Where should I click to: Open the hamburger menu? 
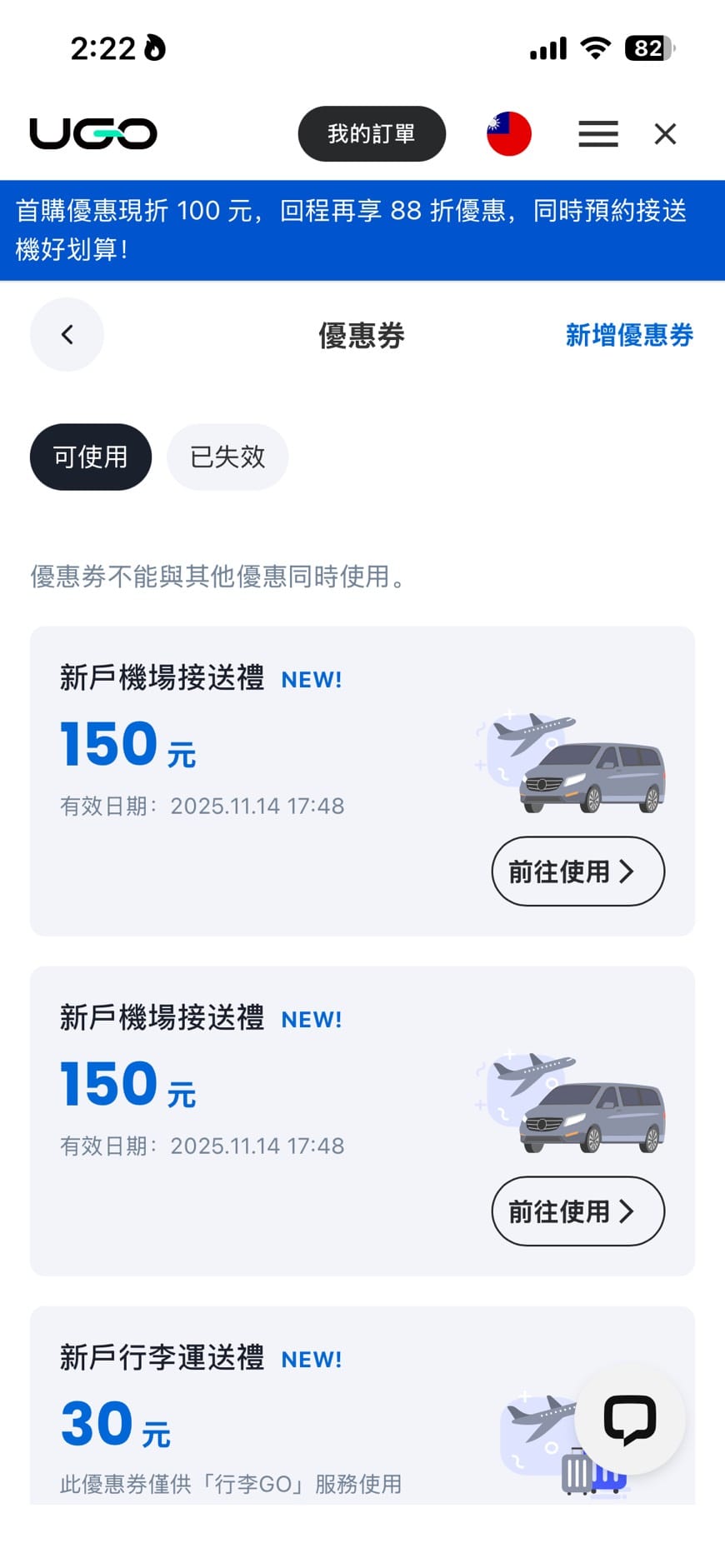point(598,133)
